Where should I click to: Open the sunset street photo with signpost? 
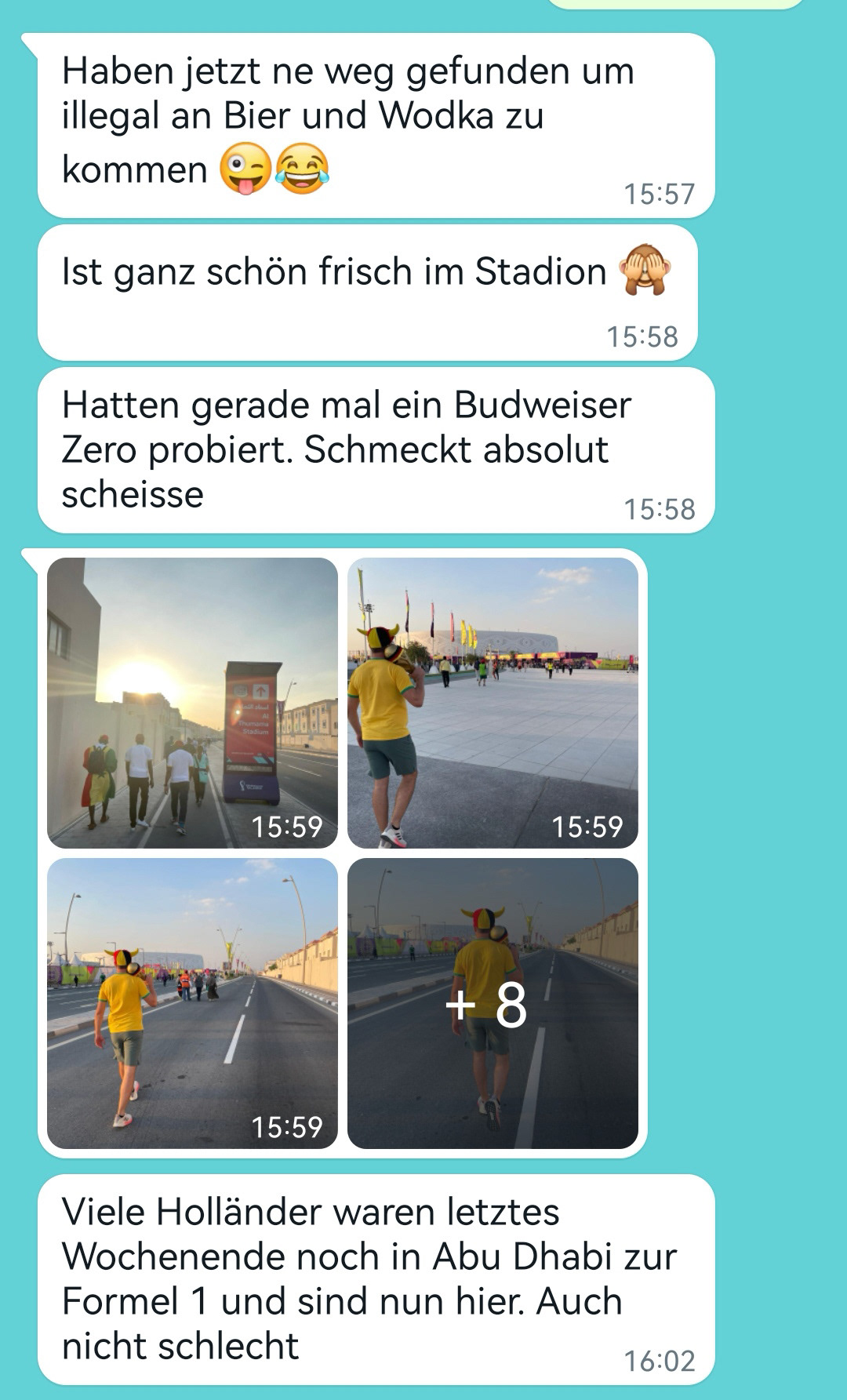192,702
